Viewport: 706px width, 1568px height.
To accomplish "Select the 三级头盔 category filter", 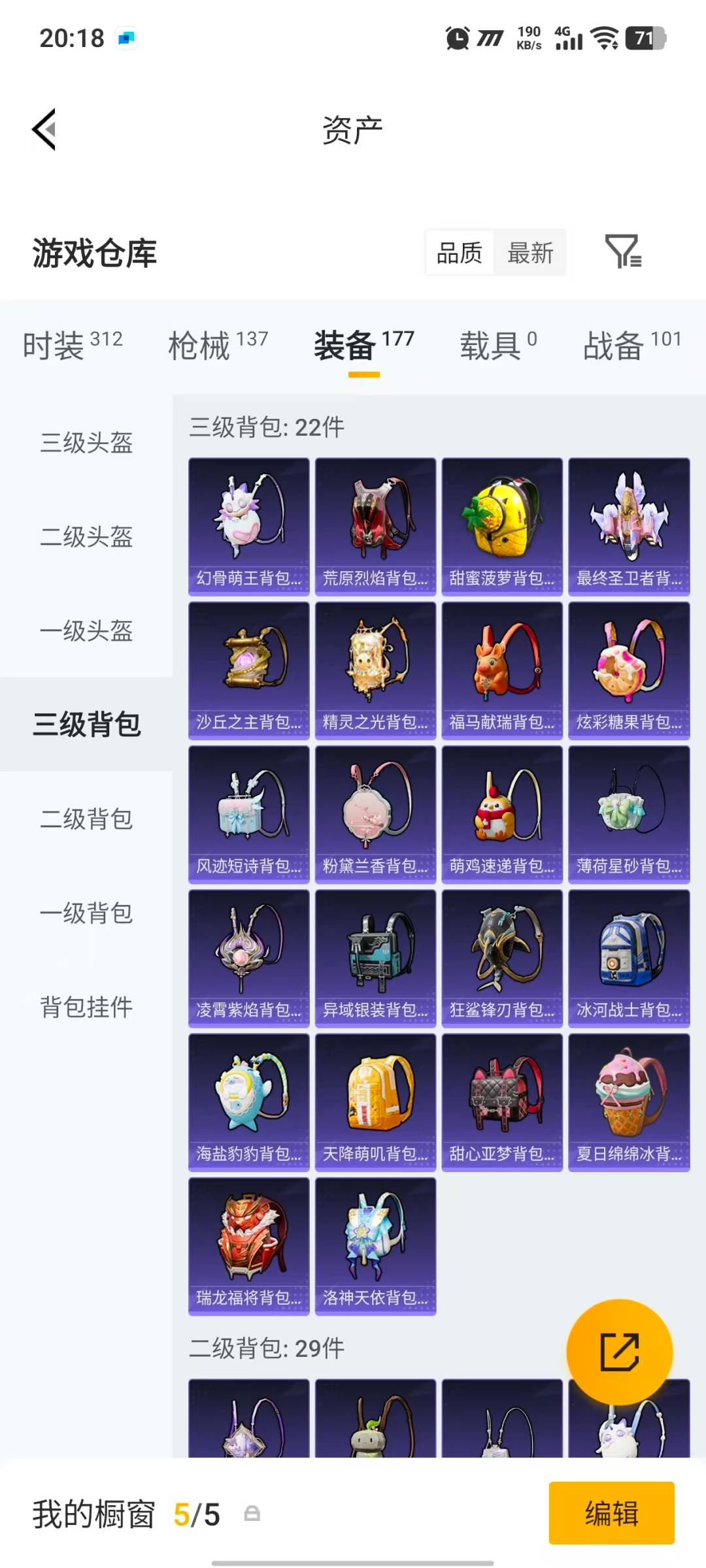I will click(86, 444).
